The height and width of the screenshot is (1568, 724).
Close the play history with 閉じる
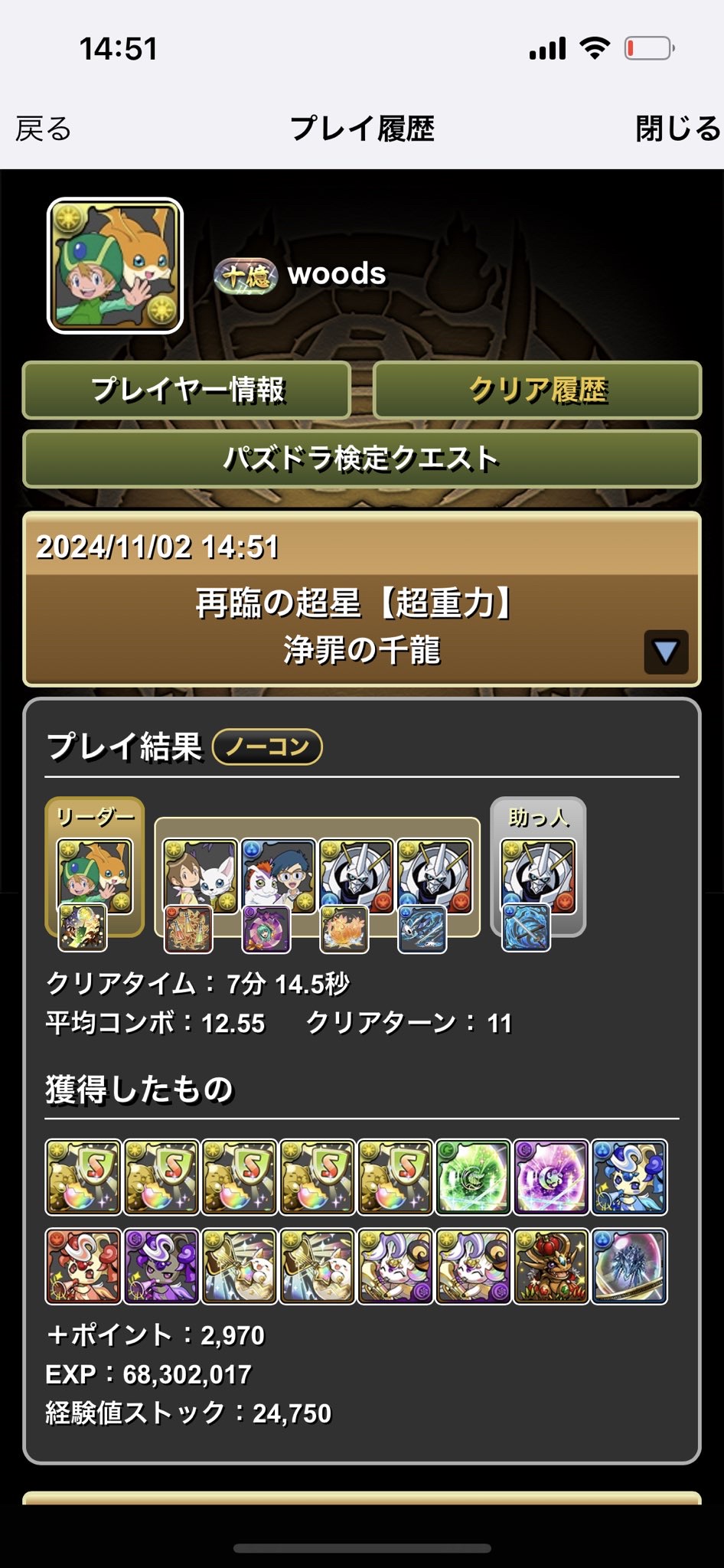coord(677,129)
